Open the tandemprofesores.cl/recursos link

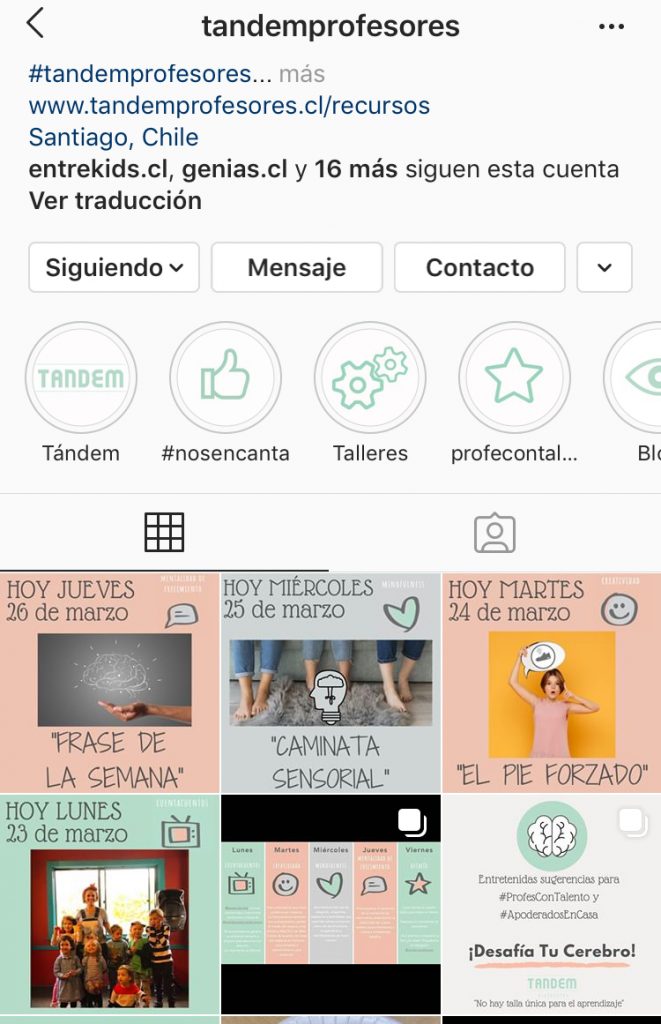pyautogui.click(x=229, y=105)
